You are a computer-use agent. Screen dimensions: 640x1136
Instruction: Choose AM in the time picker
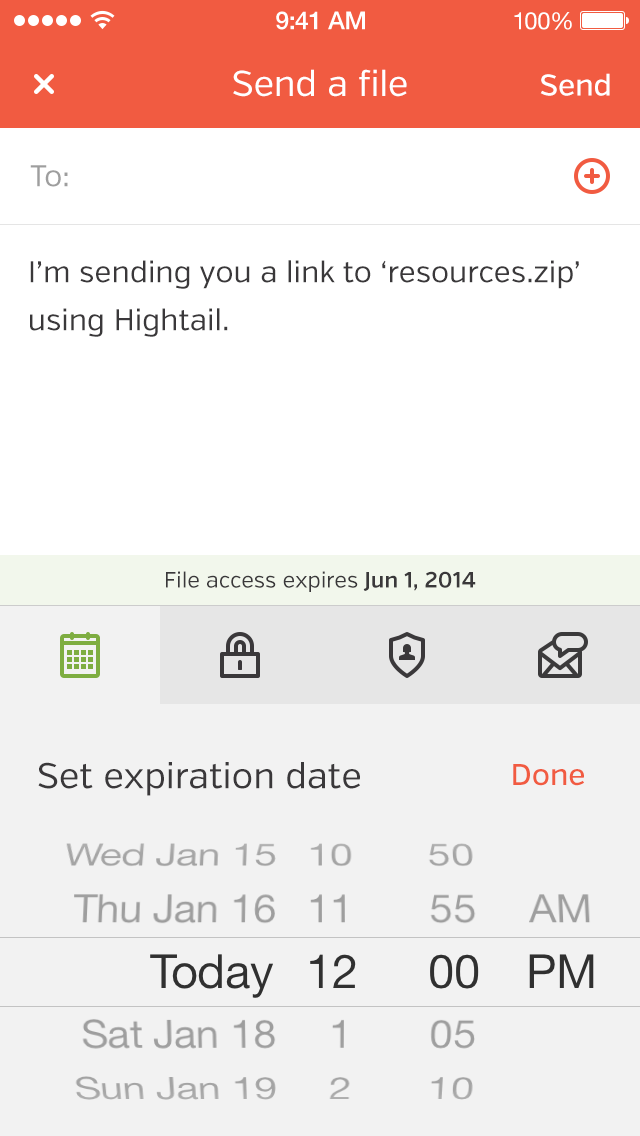tap(560, 909)
